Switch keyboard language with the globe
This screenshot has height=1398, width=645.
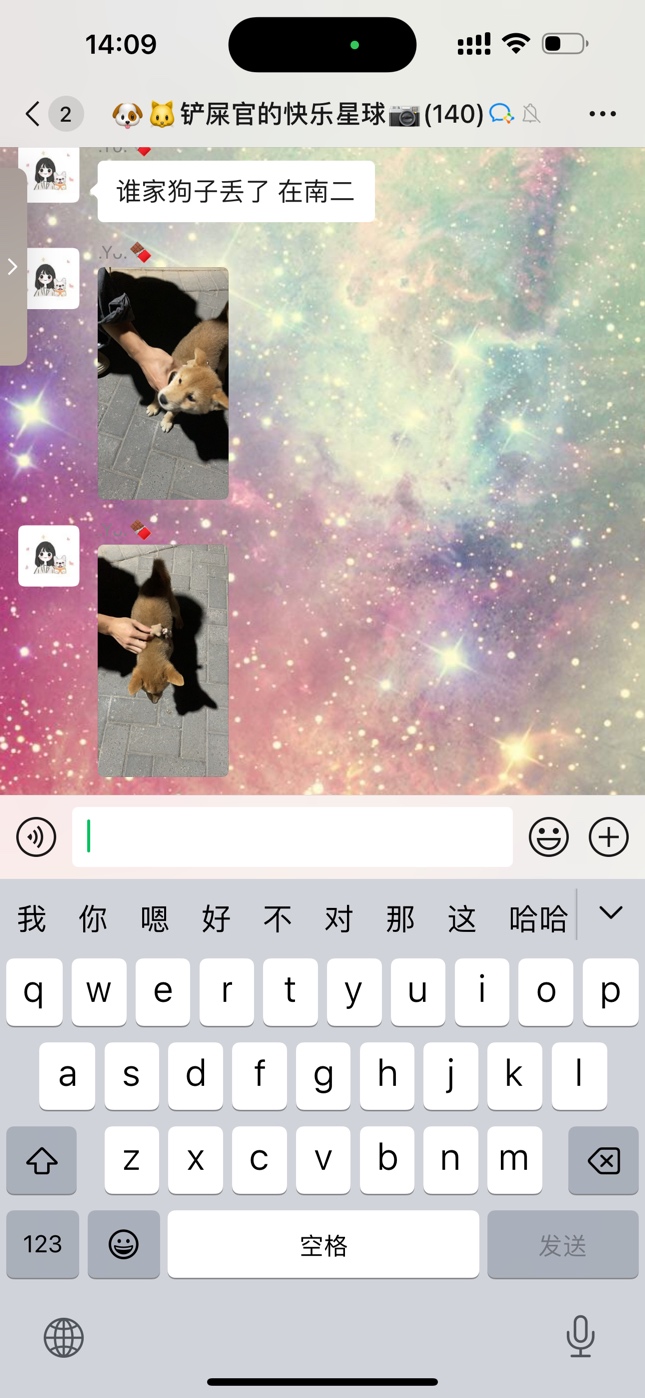click(64, 1337)
